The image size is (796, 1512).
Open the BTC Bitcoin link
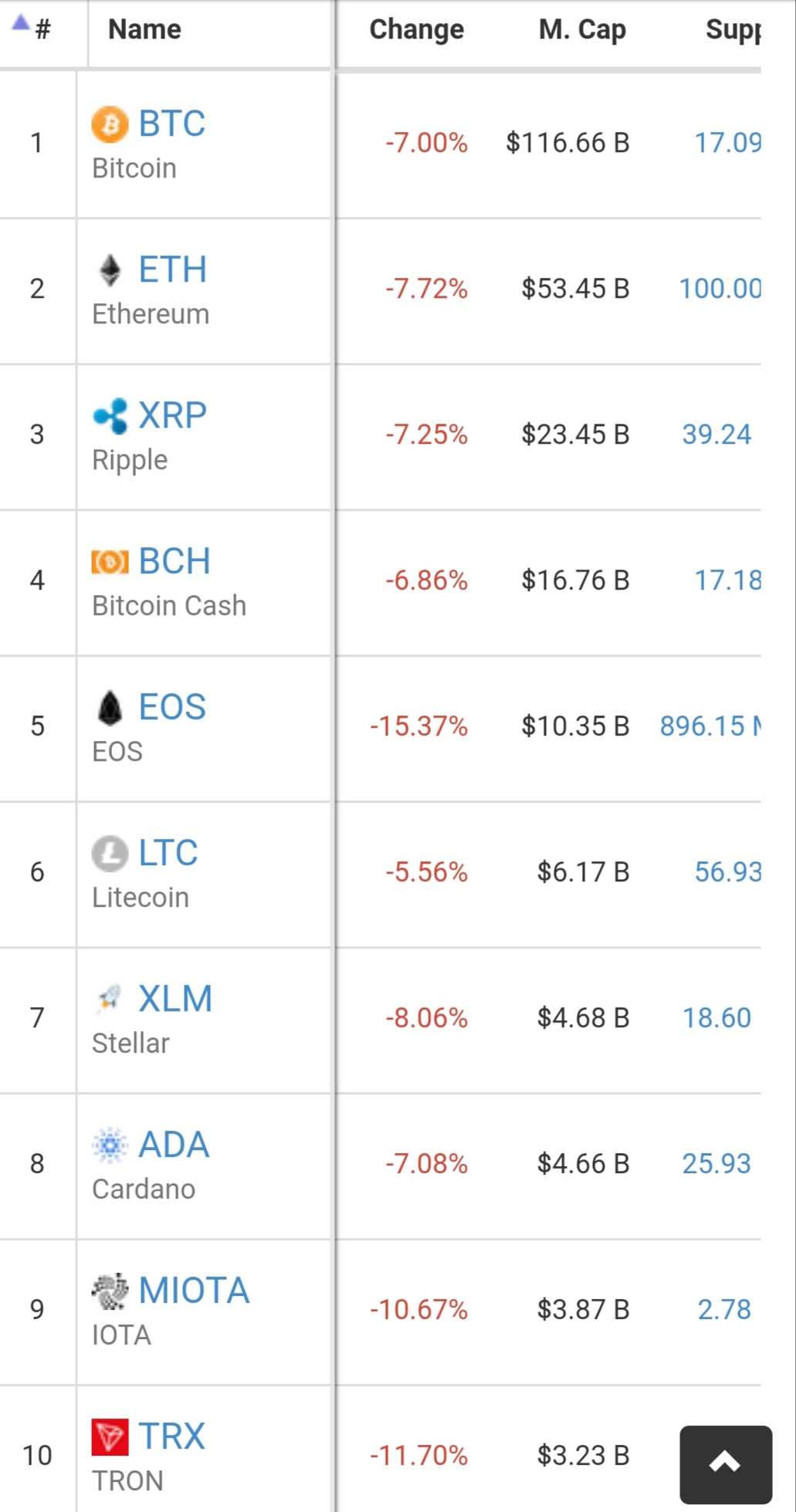(171, 124)
